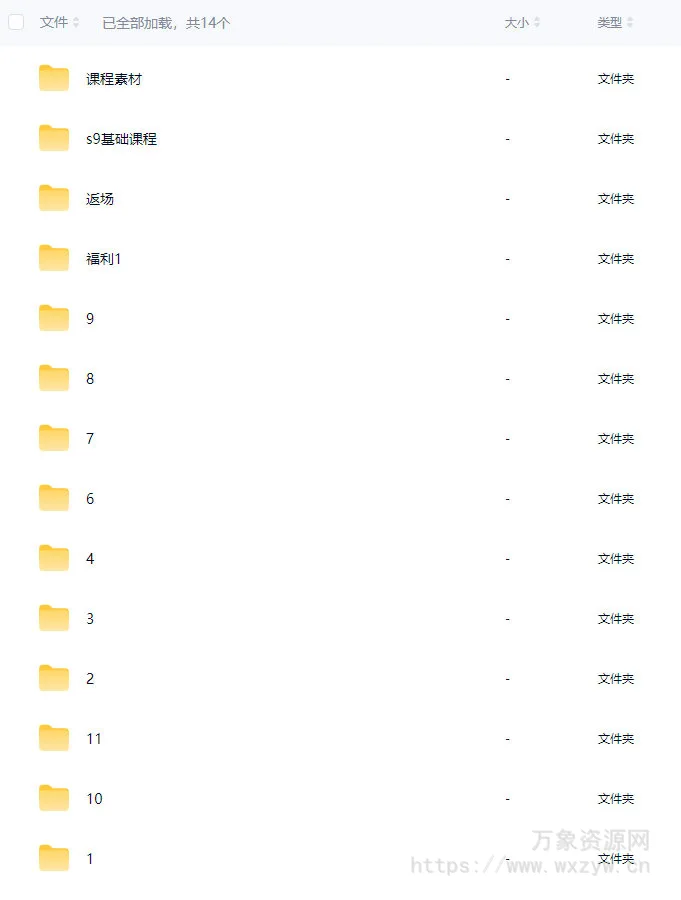The image size is (681, 900).
Task: Open the 福利1 folder
Action: pyautogui.click(x=103, y=259)
